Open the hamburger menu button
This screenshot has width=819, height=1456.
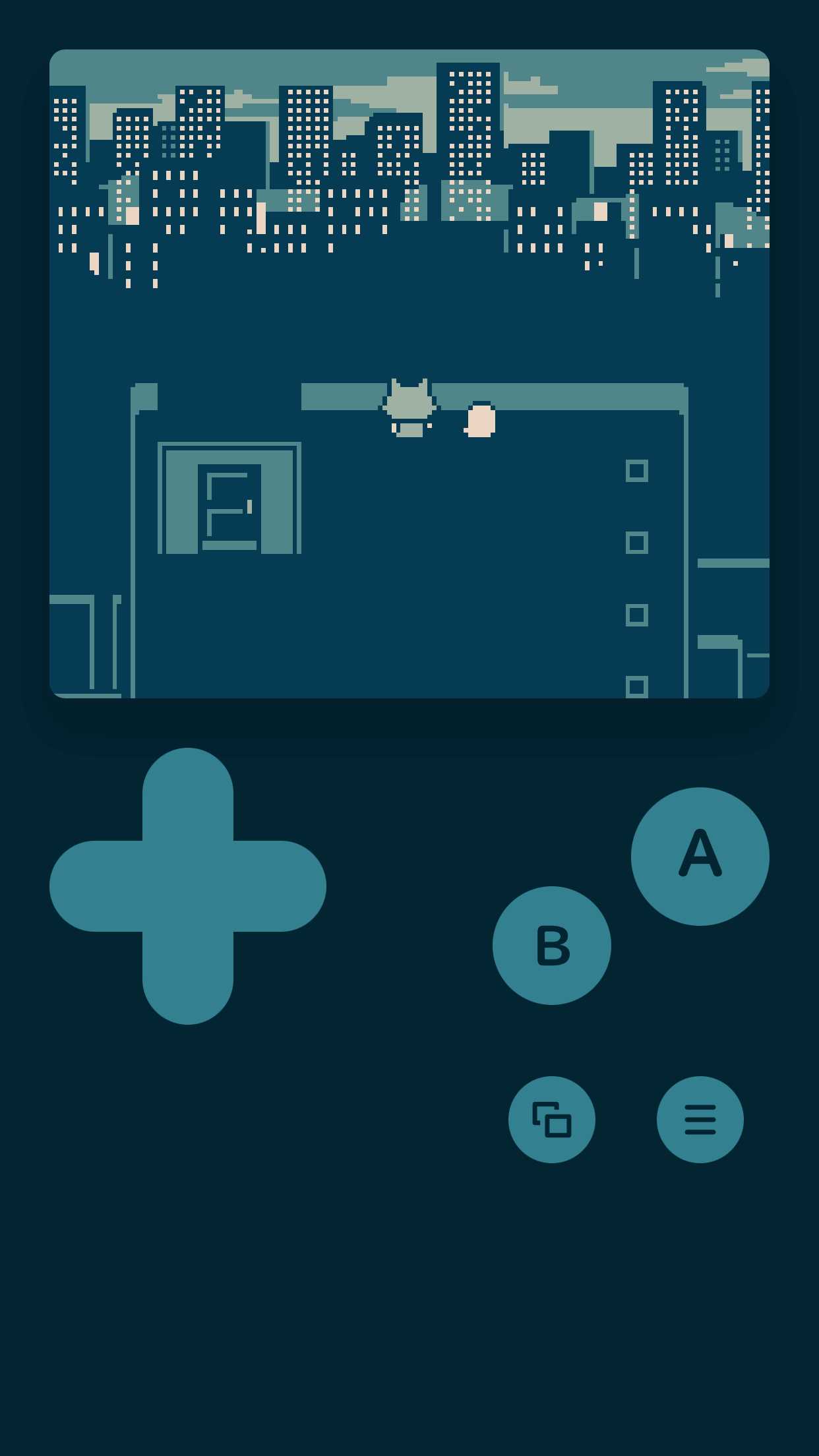(700, 1120)
